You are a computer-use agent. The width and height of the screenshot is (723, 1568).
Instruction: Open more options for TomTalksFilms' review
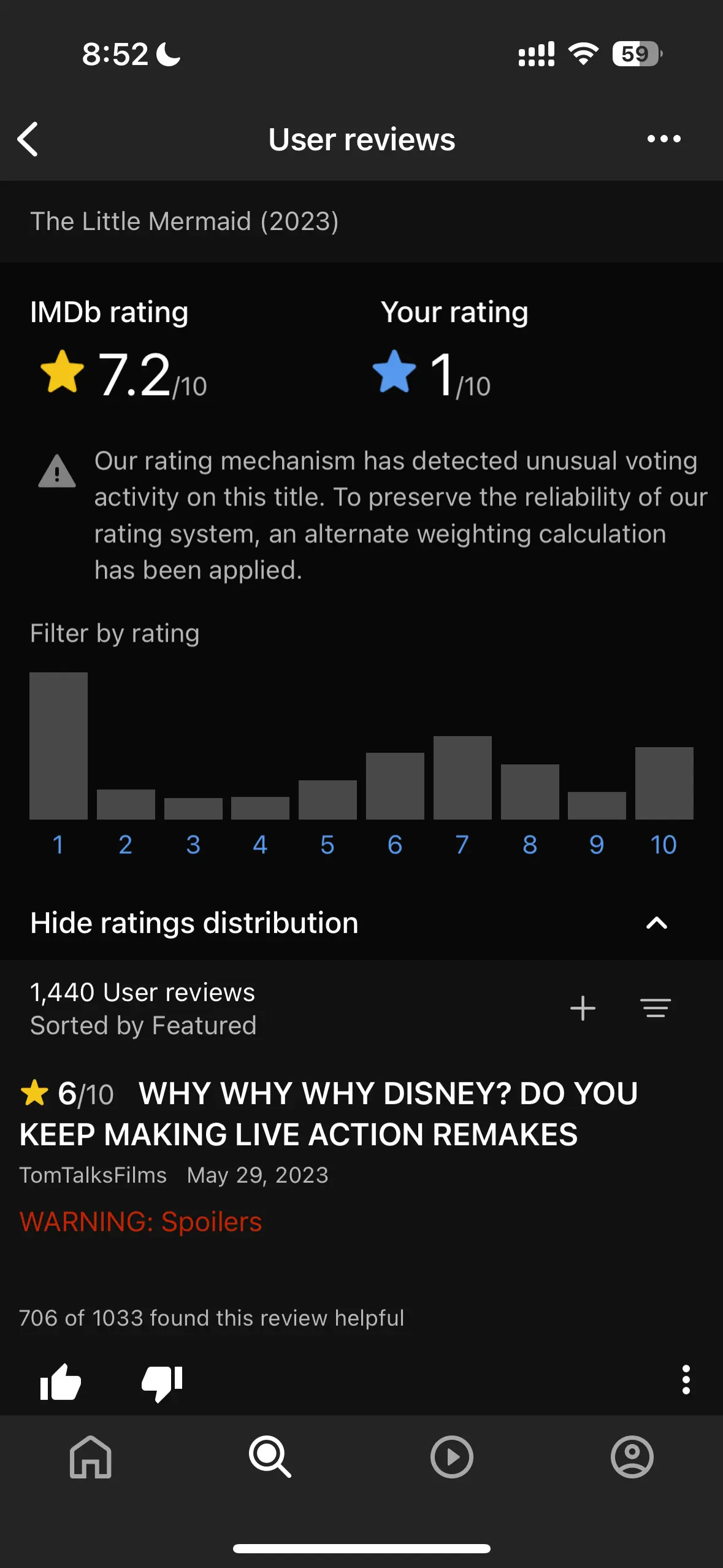tap(686, 1380)
